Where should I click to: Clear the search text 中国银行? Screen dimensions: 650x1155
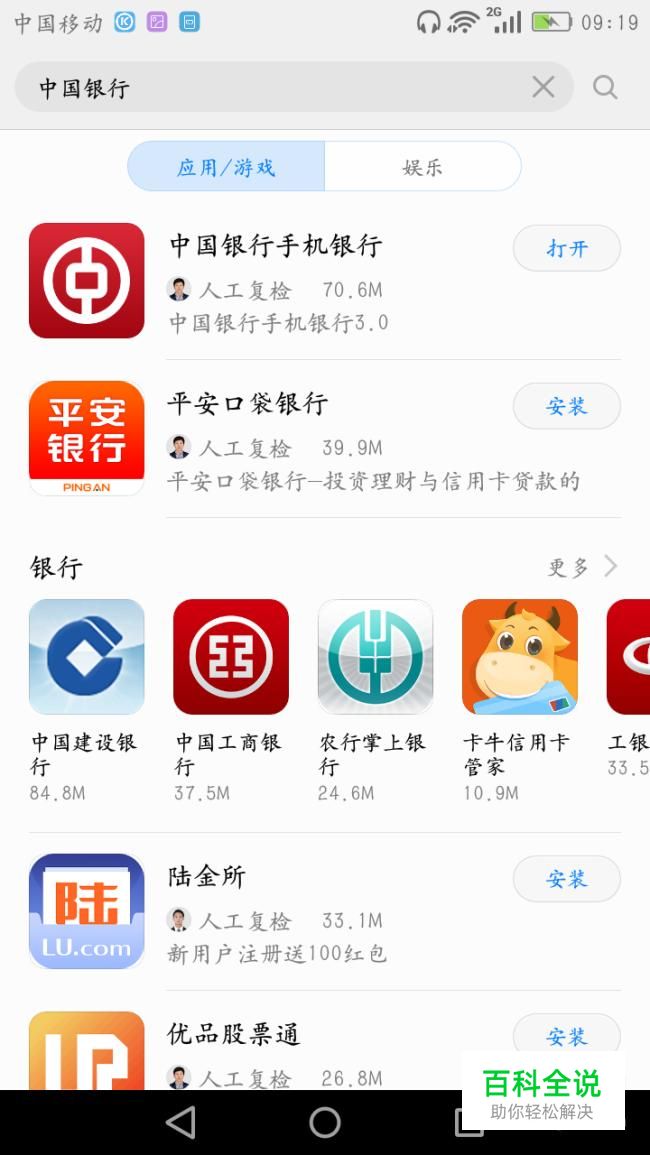pyautogui.click(x=543, y=87)
